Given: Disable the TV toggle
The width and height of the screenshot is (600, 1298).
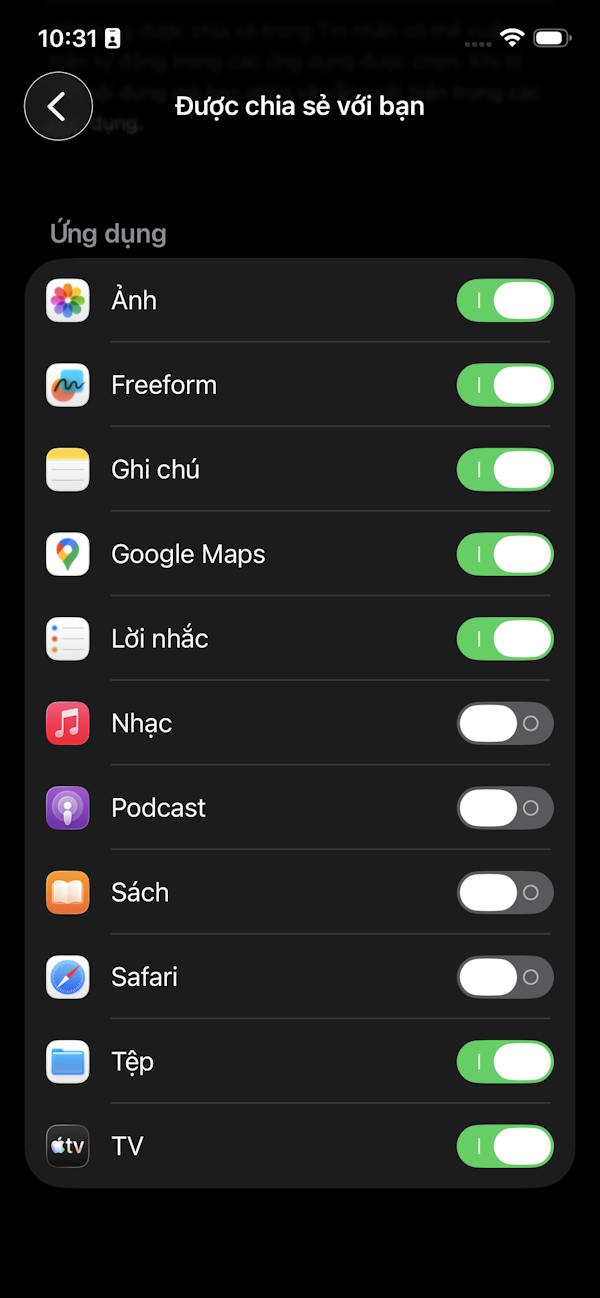Looking at the screenshot, I should [504, 1146].
